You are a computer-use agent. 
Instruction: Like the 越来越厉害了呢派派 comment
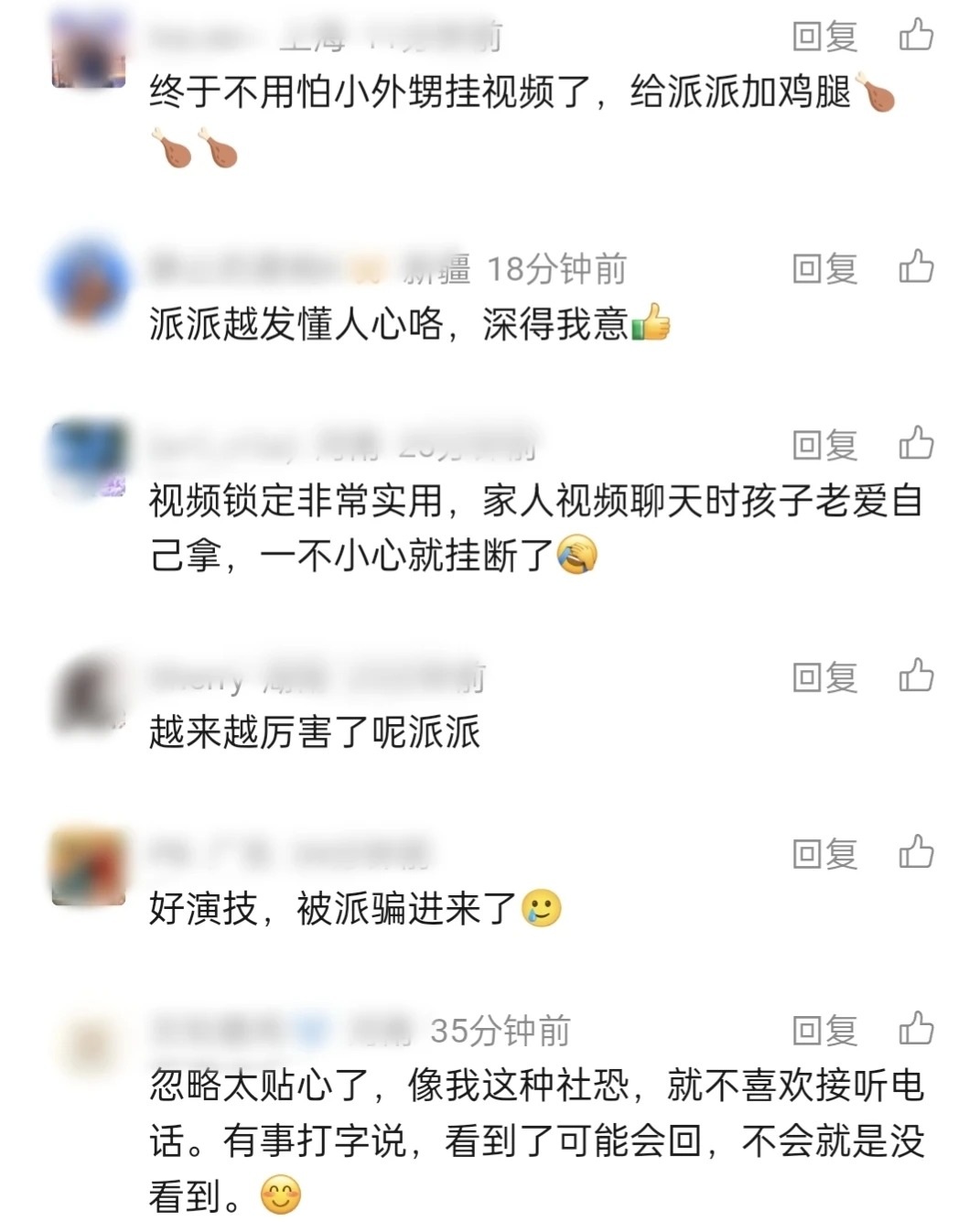coord(916,676)
